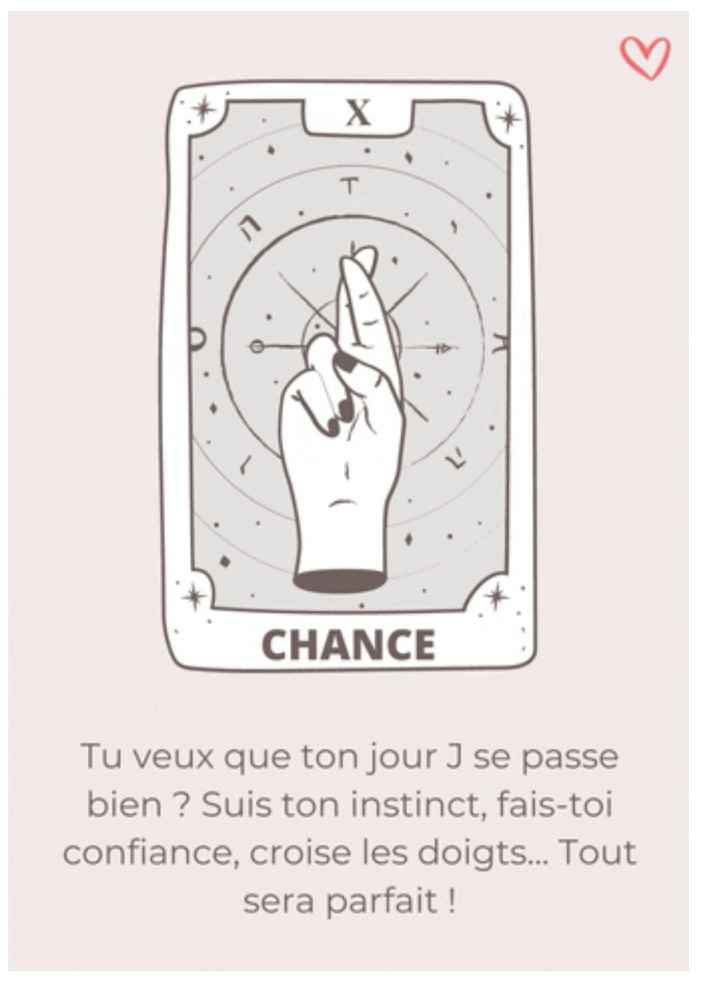This screenshot has height=989, width=720.
Task: Click the sparkle near the card's bottom-left corner
Action: tap(193, 596)
